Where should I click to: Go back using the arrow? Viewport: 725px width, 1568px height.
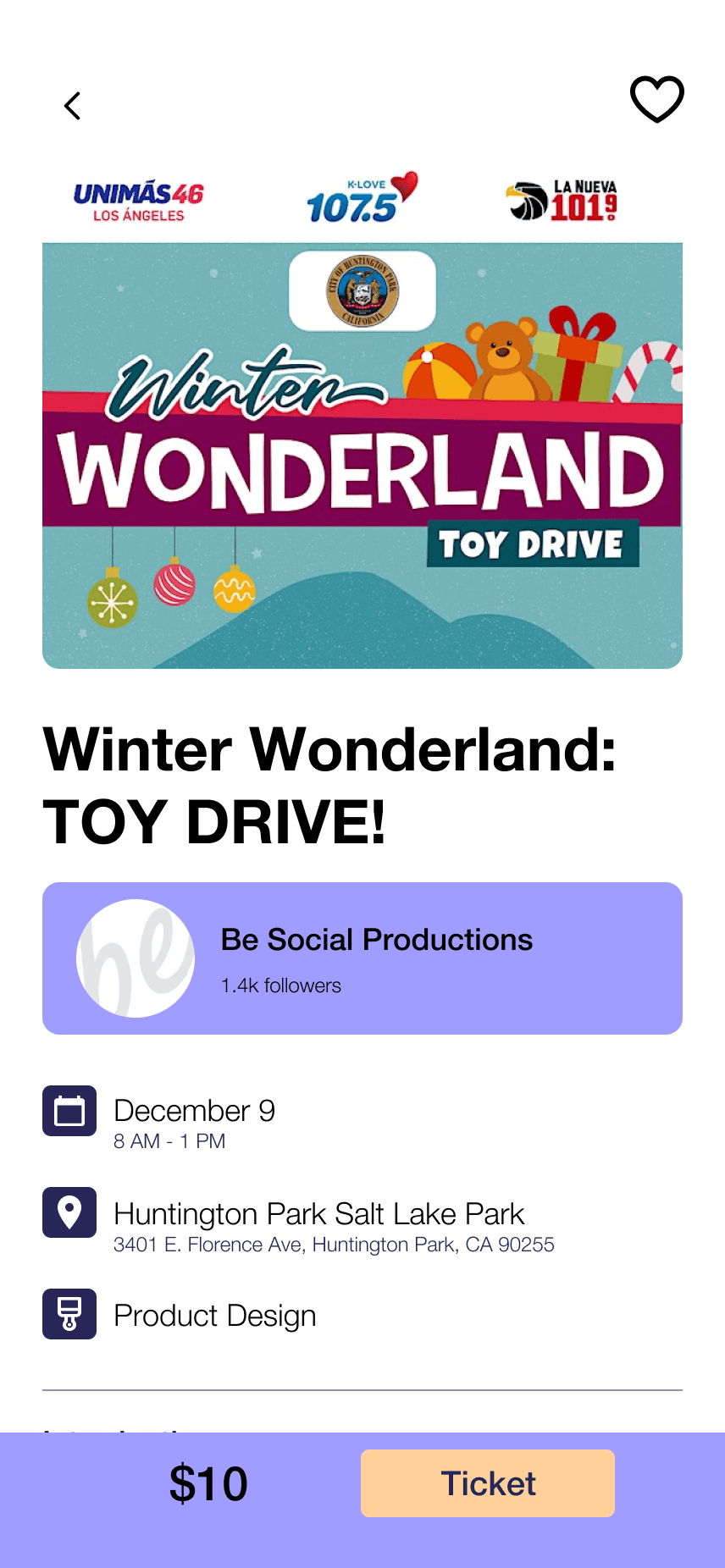[x=73, y=106]
